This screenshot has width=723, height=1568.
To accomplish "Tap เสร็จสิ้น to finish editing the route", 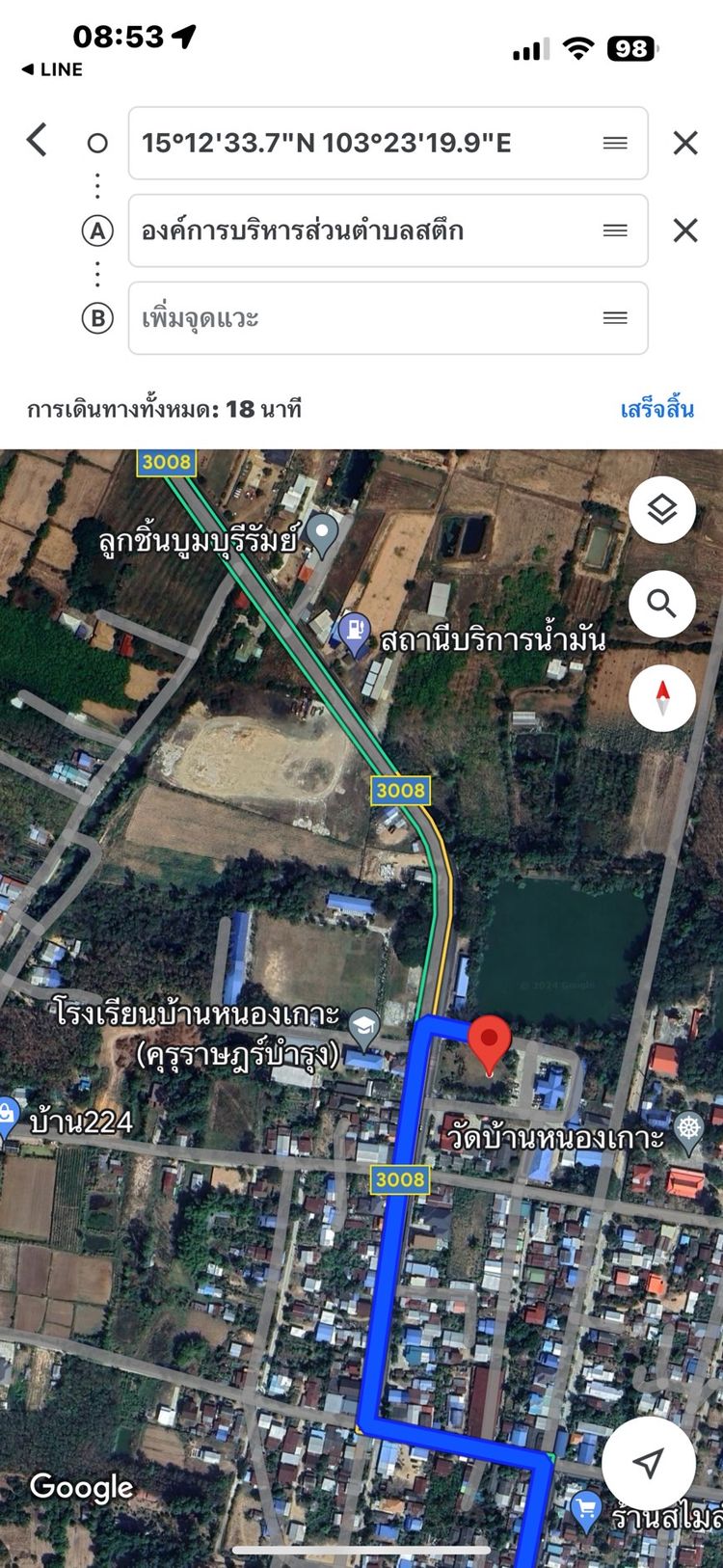I will (656, 409).
